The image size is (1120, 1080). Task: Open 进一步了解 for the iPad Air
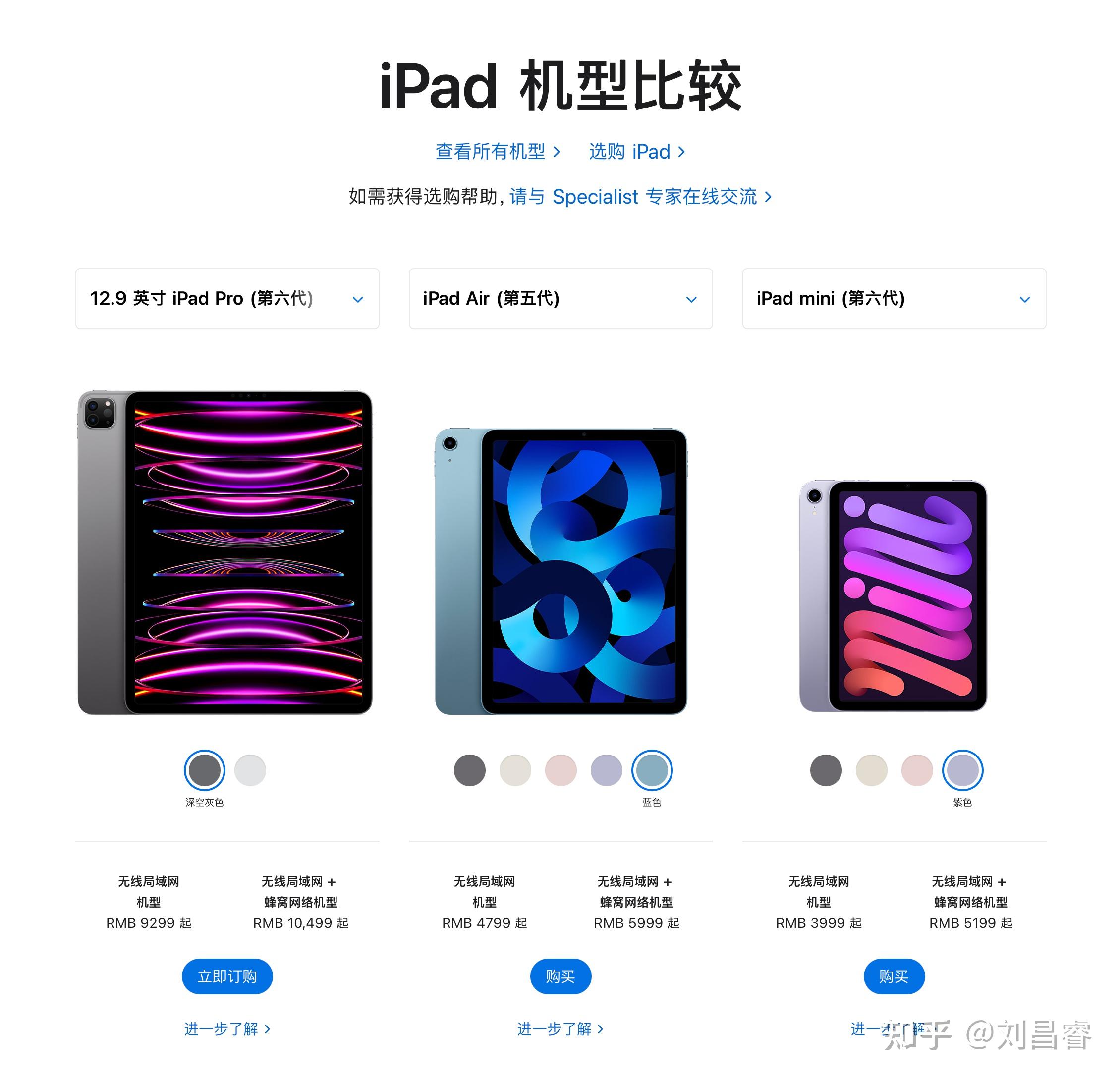(560, 1028)
